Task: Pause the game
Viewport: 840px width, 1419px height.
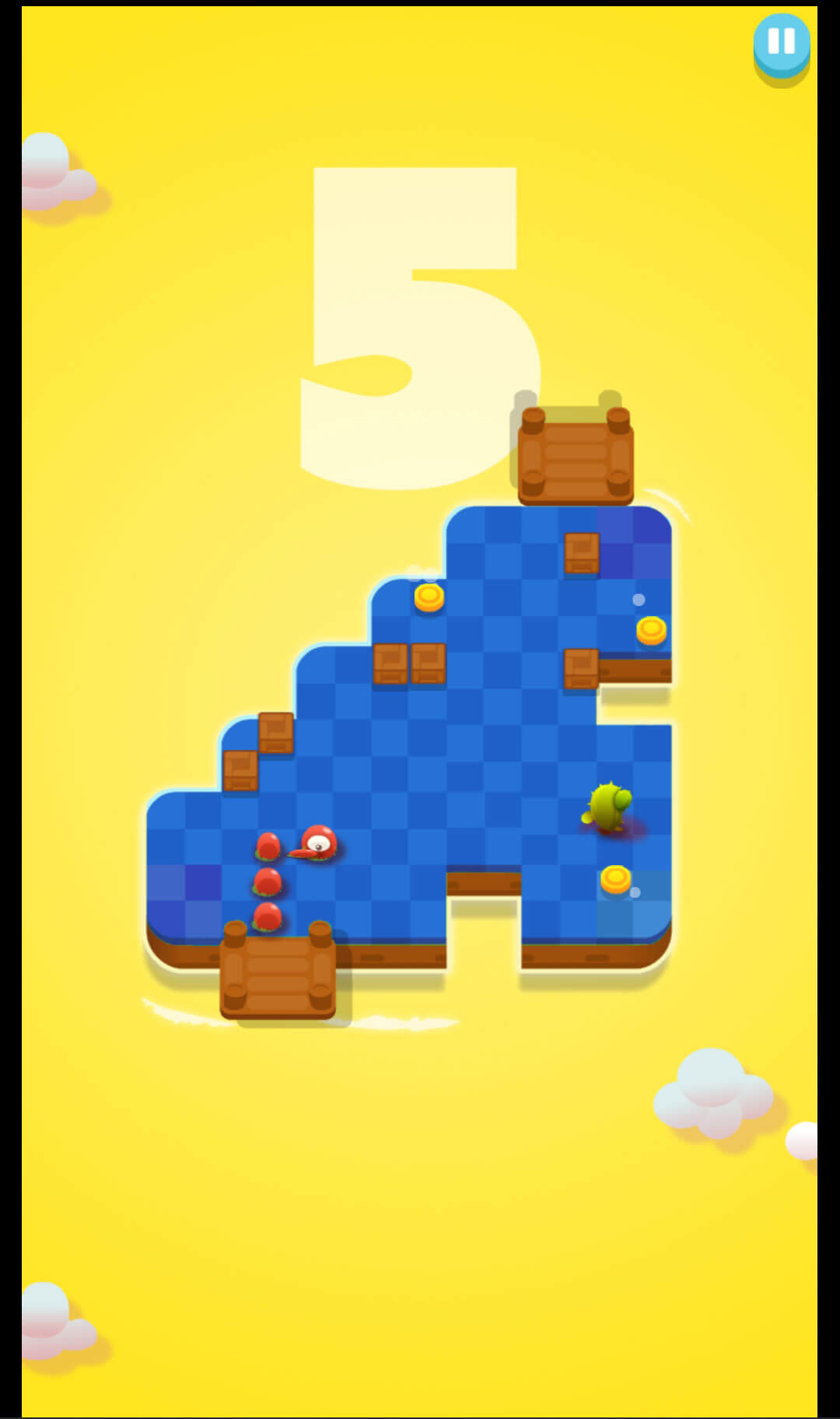Action: pyautogui.click(x=781, y=43)
